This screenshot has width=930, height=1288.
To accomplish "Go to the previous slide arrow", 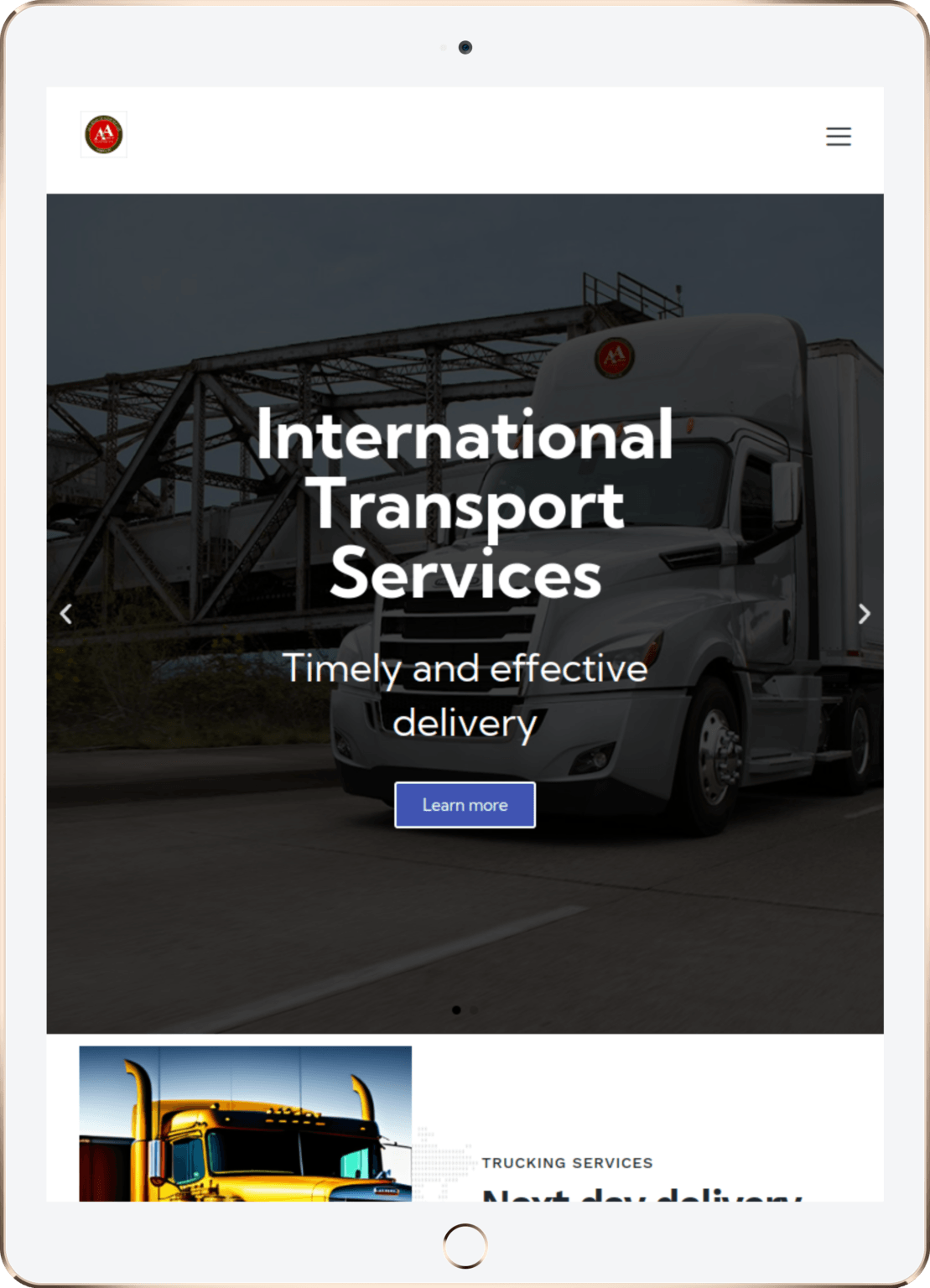I will coord(66,614).
